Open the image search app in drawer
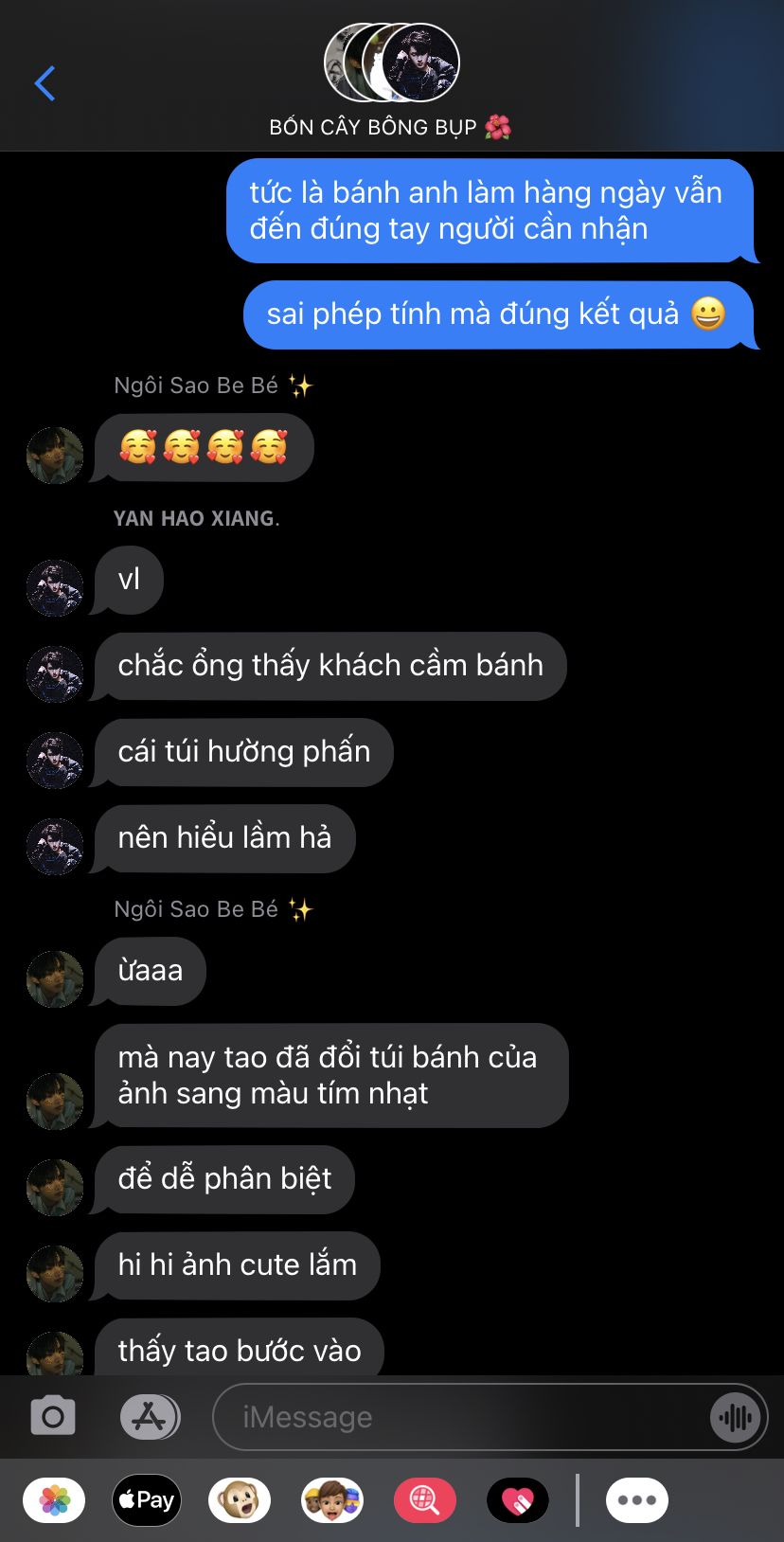Screen dimensions: 784x1542 coord(425,1500)
